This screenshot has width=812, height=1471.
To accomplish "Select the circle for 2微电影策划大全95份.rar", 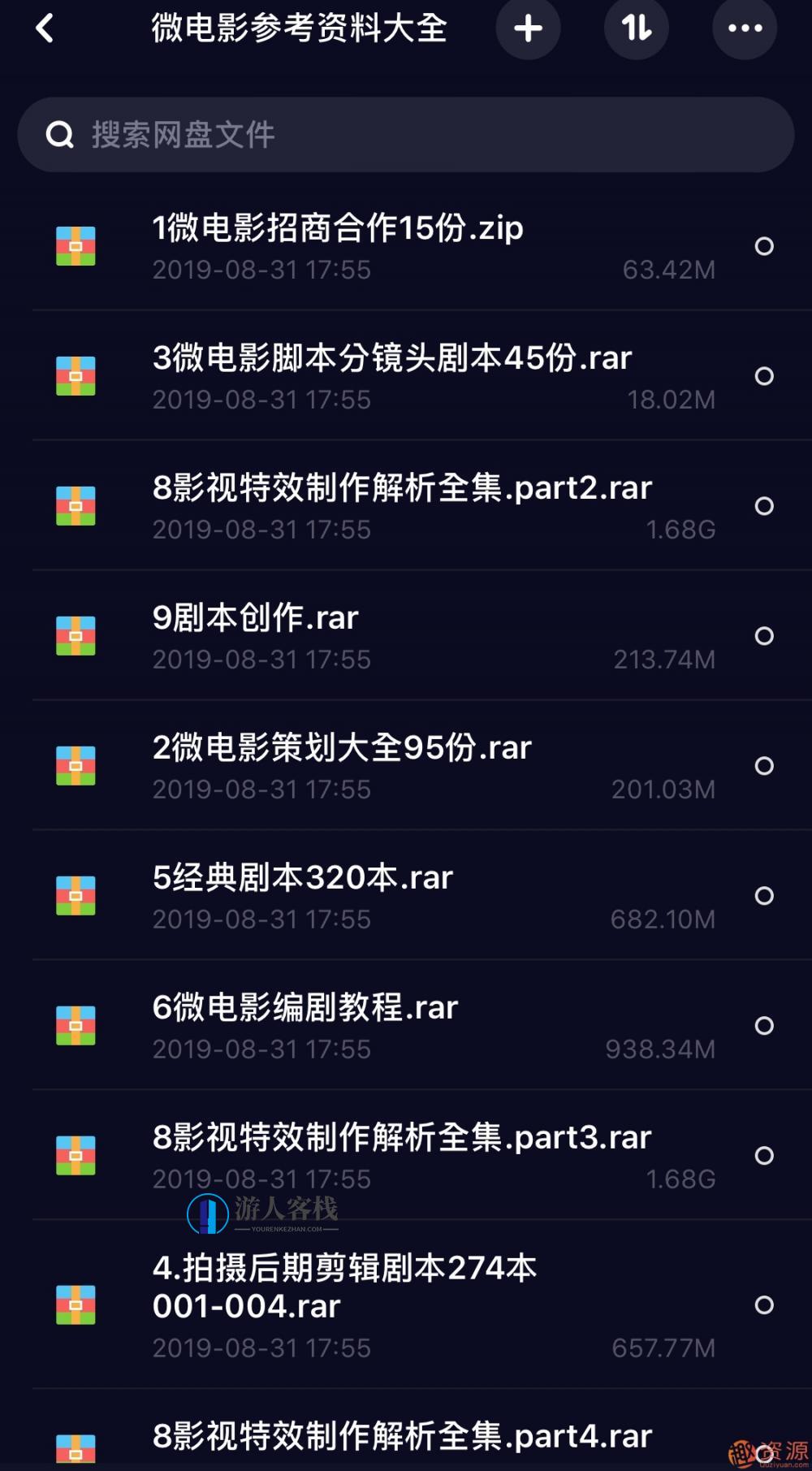I will [x=762, y=764].
